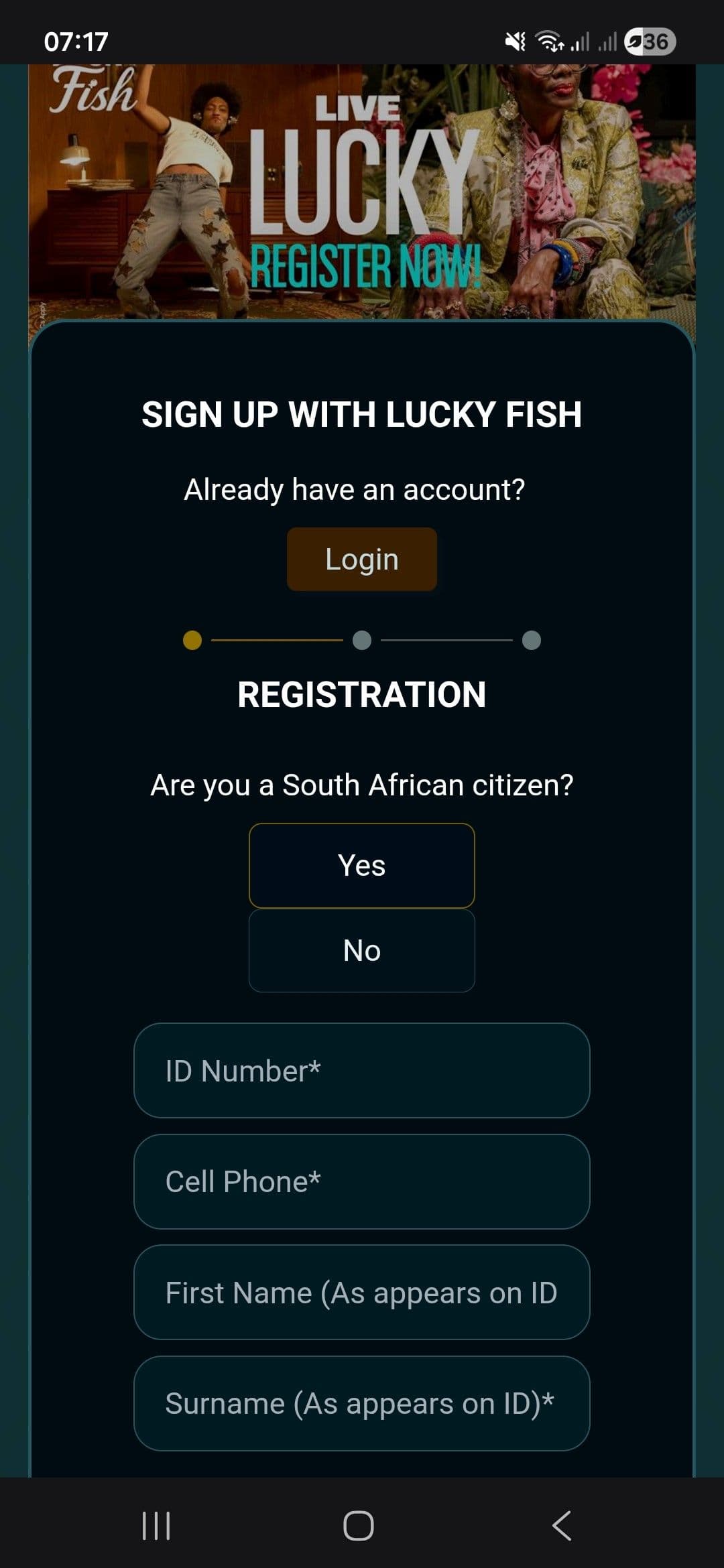
Task: Tap the Cell Phone field
Action: pyautogui.click(x=361, y=1182)
